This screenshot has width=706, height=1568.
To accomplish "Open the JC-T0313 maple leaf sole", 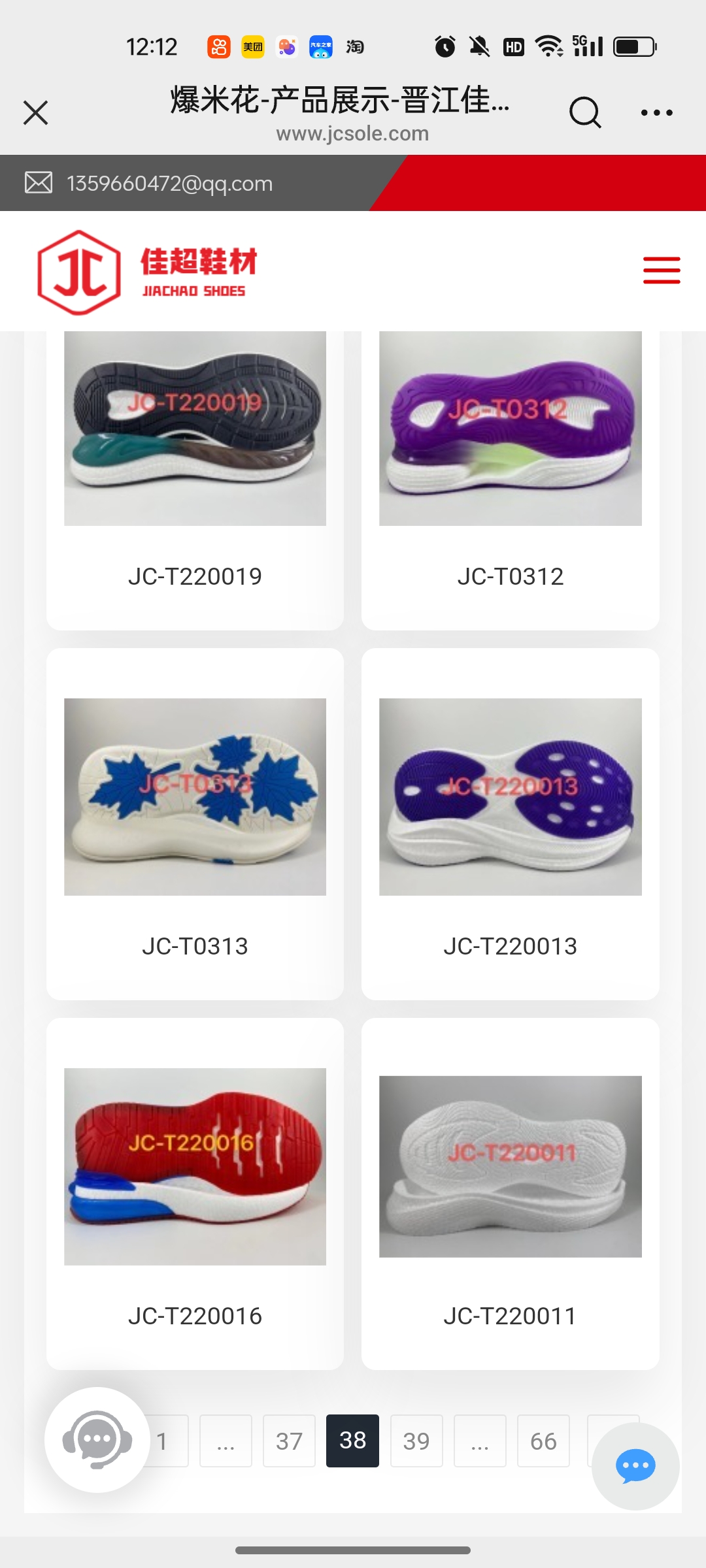I will click(x=195, y=823).
